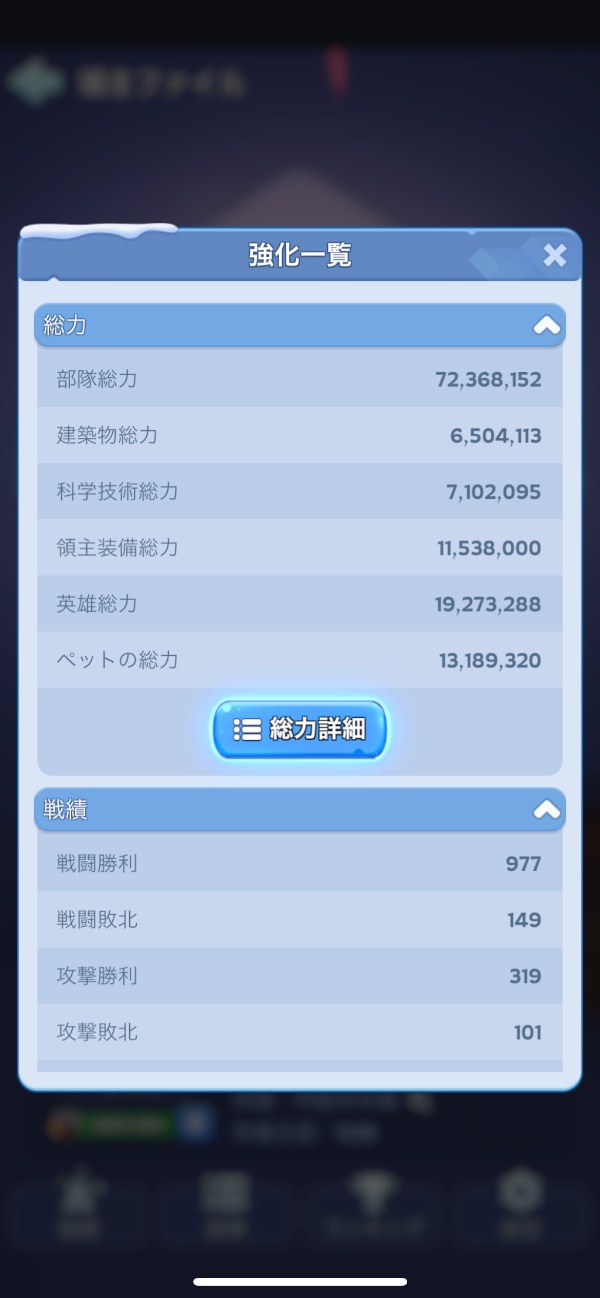Close the 強化一覧 dialog
Screen dimensions: 600x1298
554,256
